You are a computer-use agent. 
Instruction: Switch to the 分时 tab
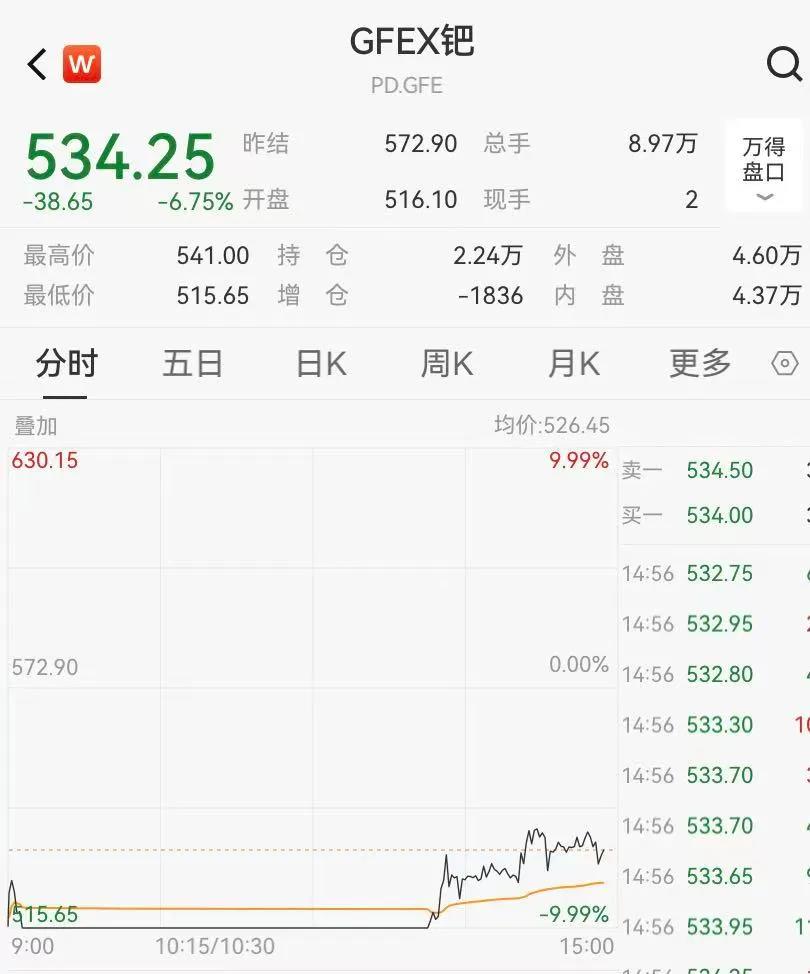tap(66, 364)
